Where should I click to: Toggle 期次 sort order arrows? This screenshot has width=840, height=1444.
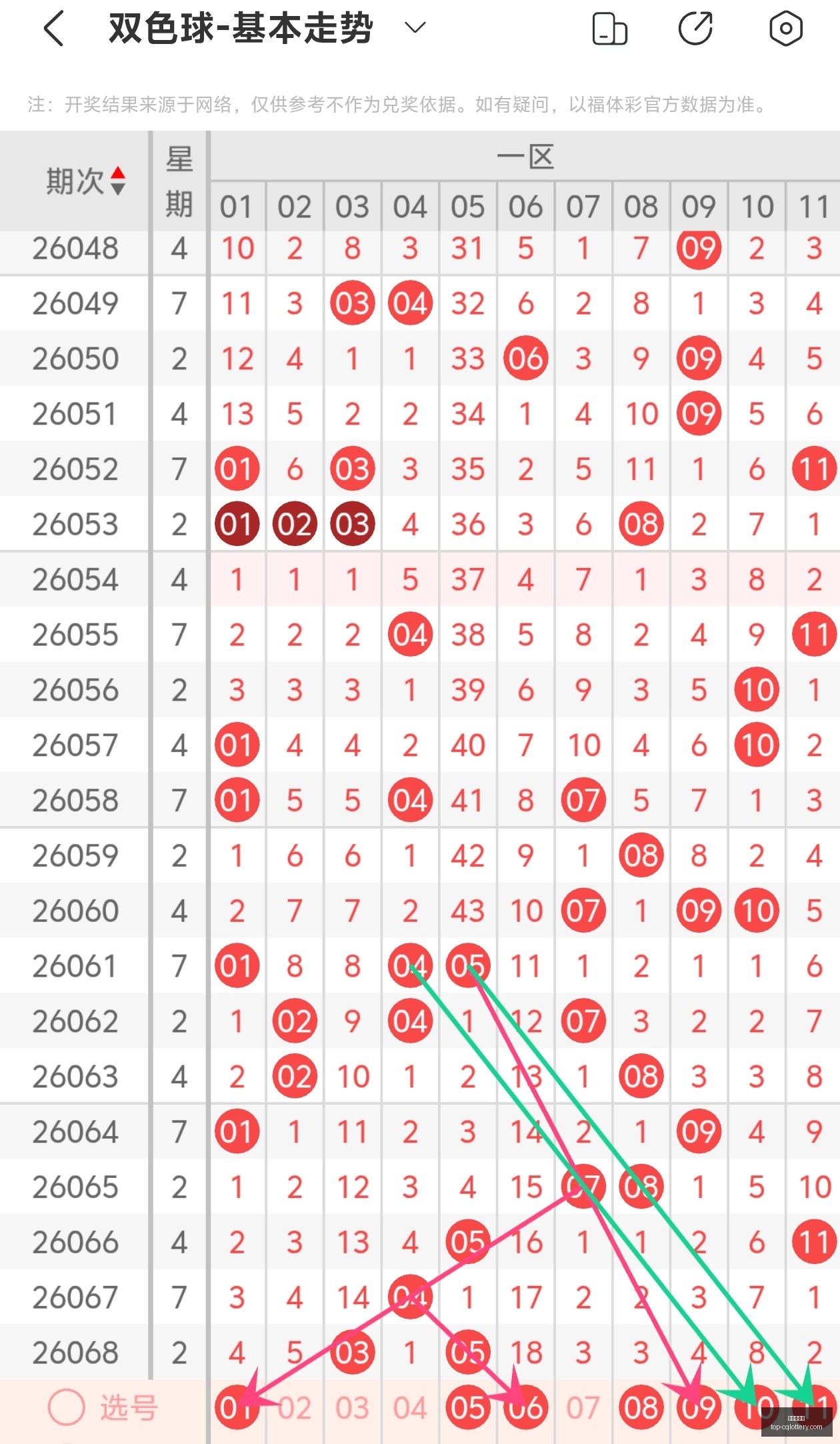pyautogui.click(x=118, y=181)
